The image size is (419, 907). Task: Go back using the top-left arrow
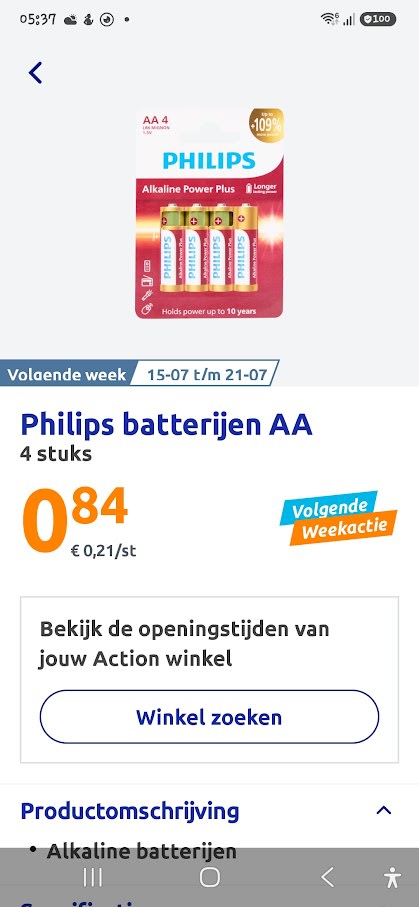click(35, 73)
